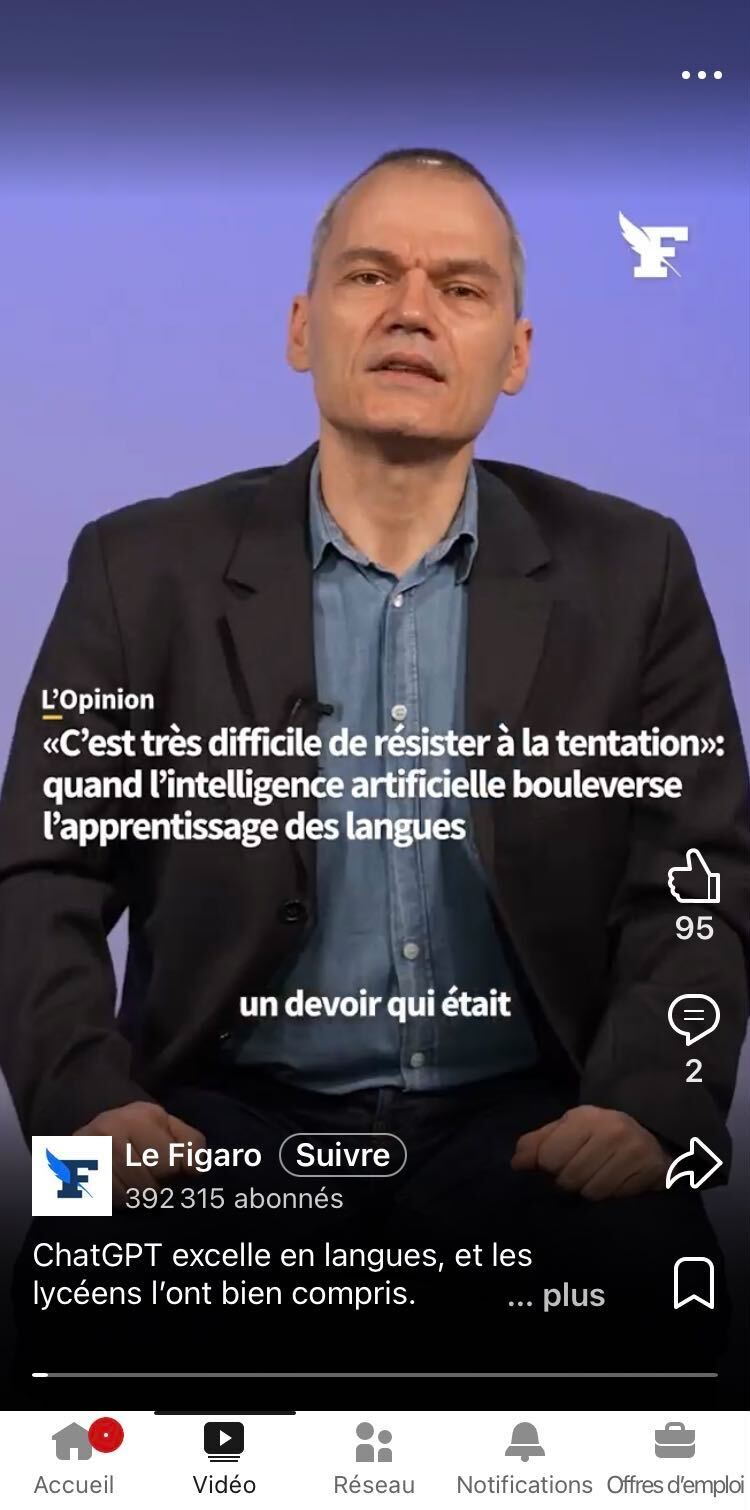Switch to the Vidéo tab
The image size is (750, 1510).
[x=224, y=1458]
